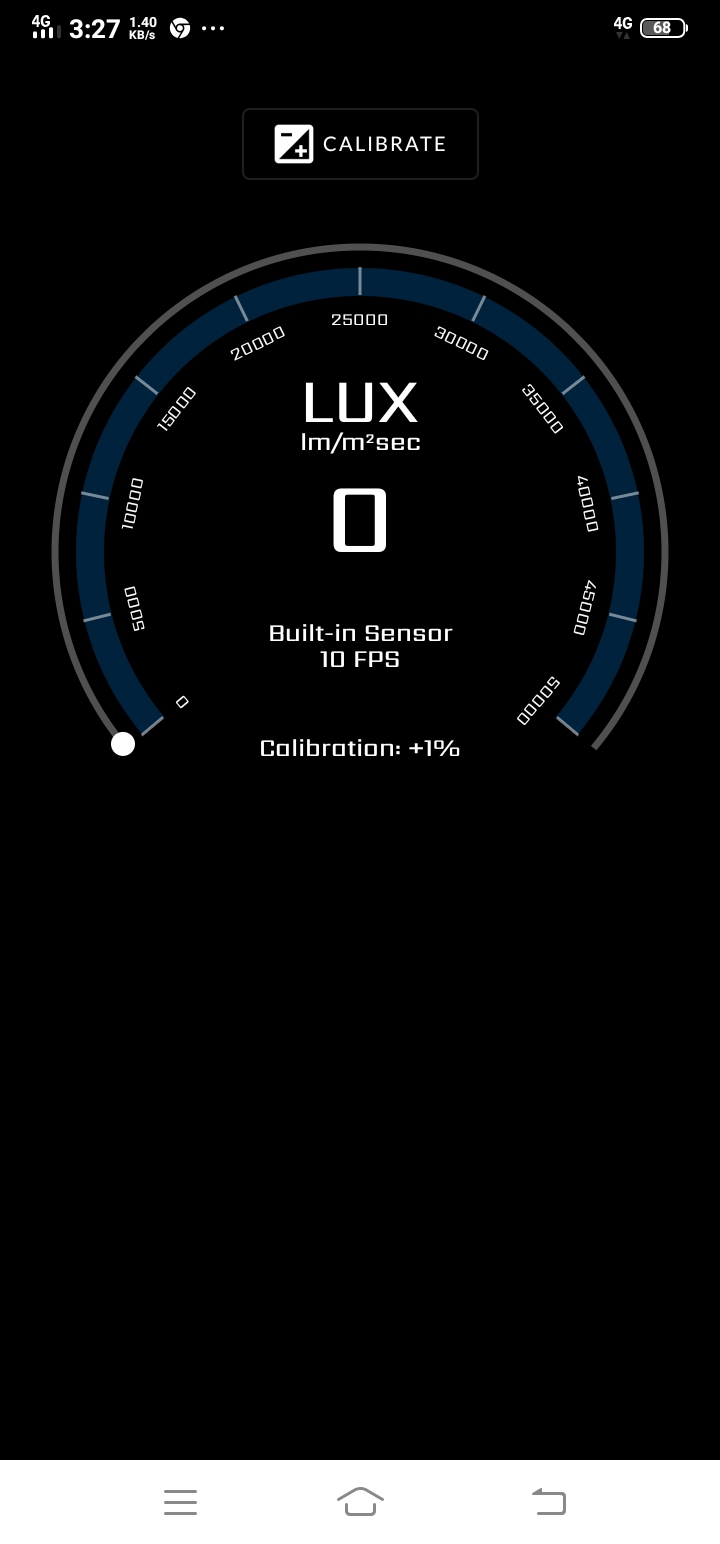
Task: Tap the Calibrate button
Action: click(x=360, y=144)
